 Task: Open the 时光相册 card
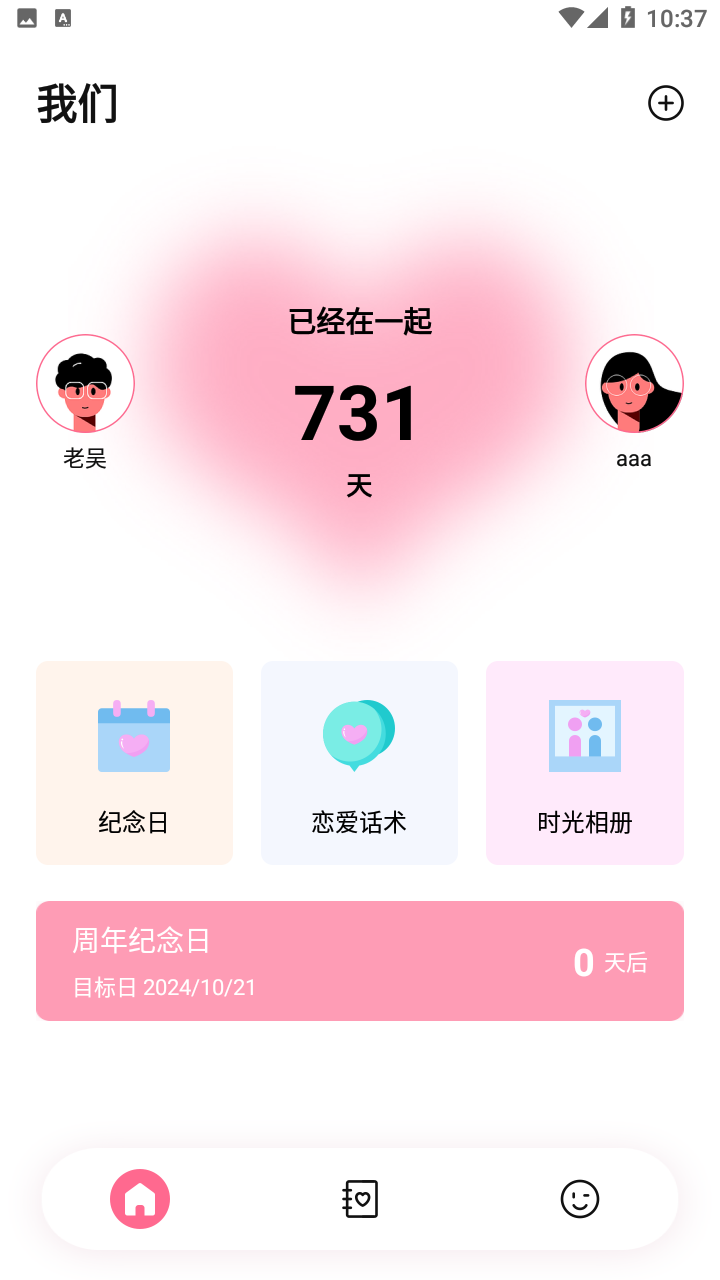pos(585,763)
